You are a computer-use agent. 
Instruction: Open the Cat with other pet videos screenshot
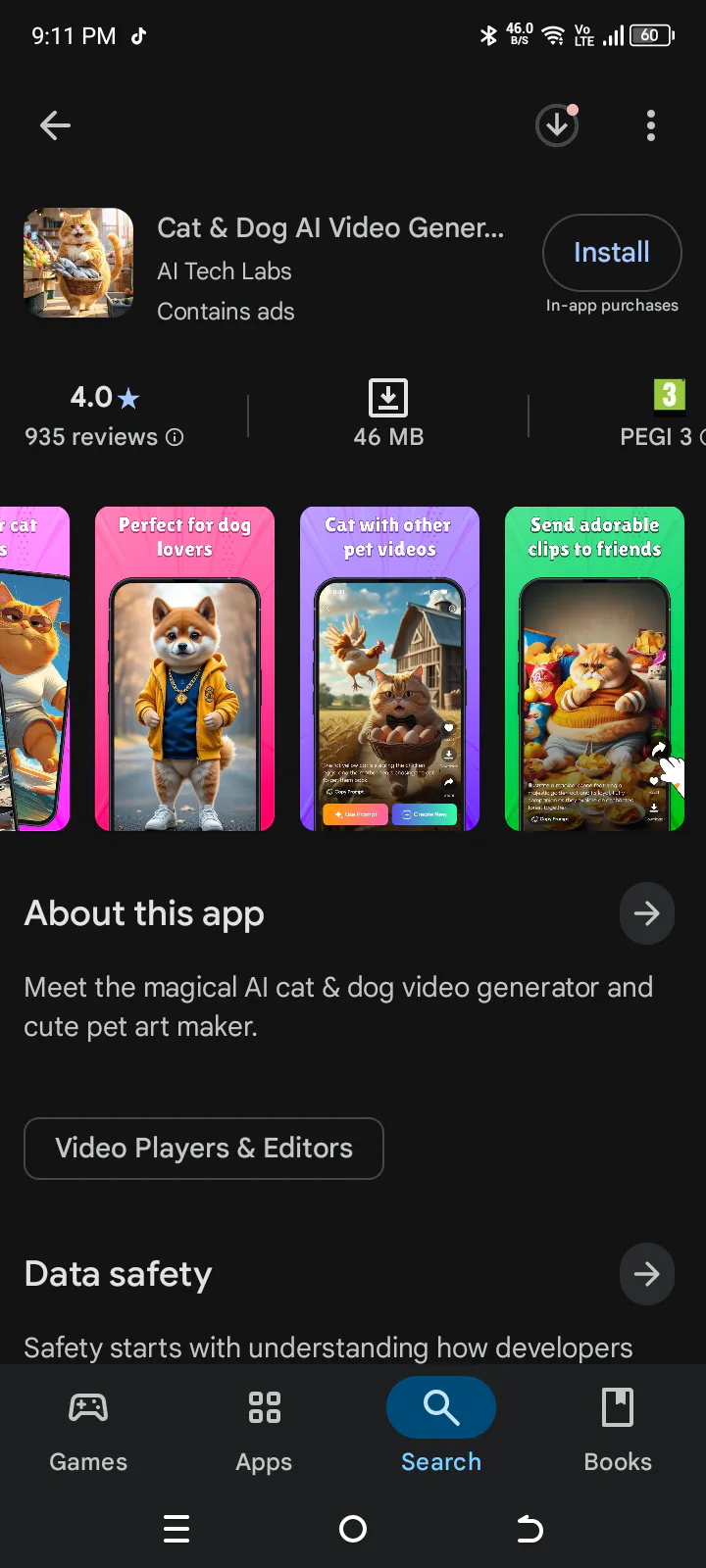(389, 668)
